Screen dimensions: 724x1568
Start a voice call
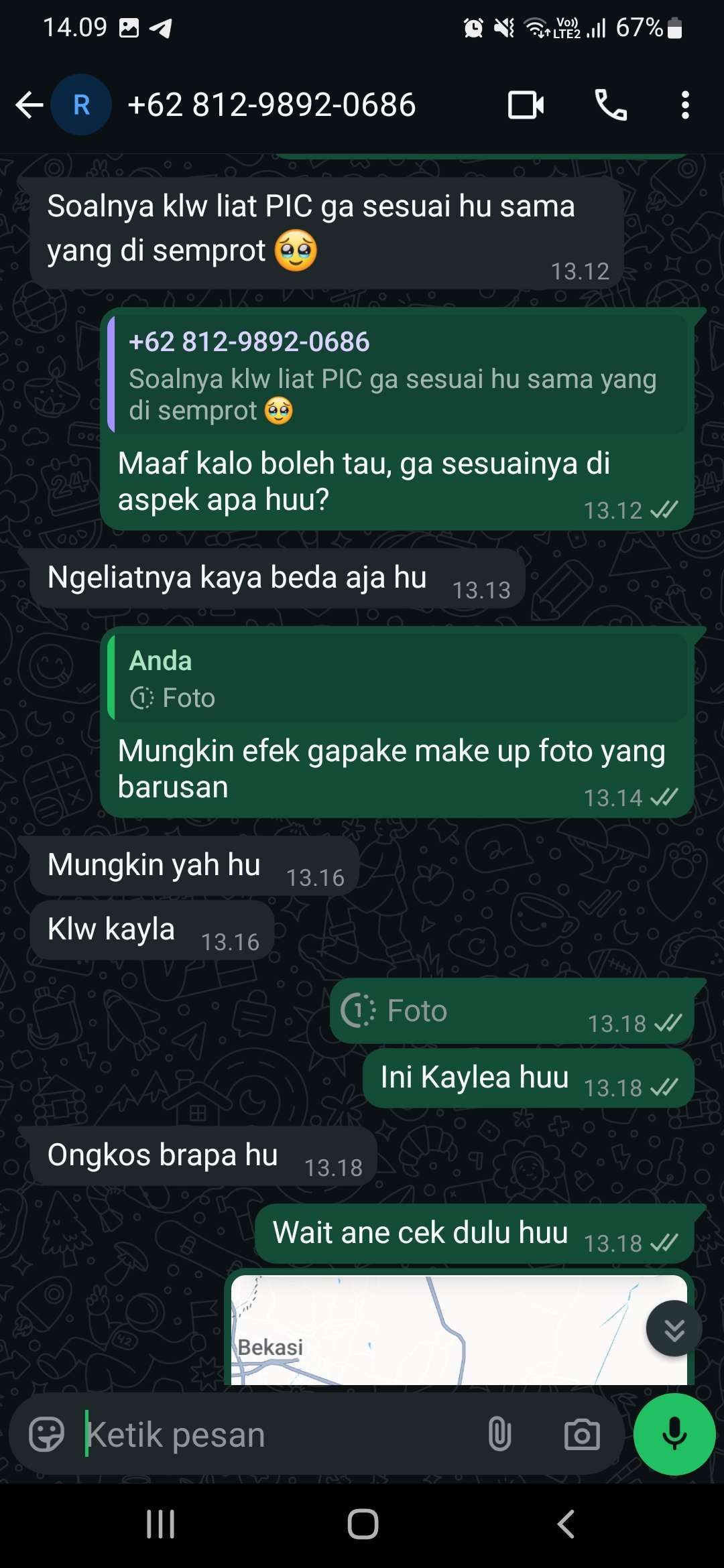tap(611, 105)
